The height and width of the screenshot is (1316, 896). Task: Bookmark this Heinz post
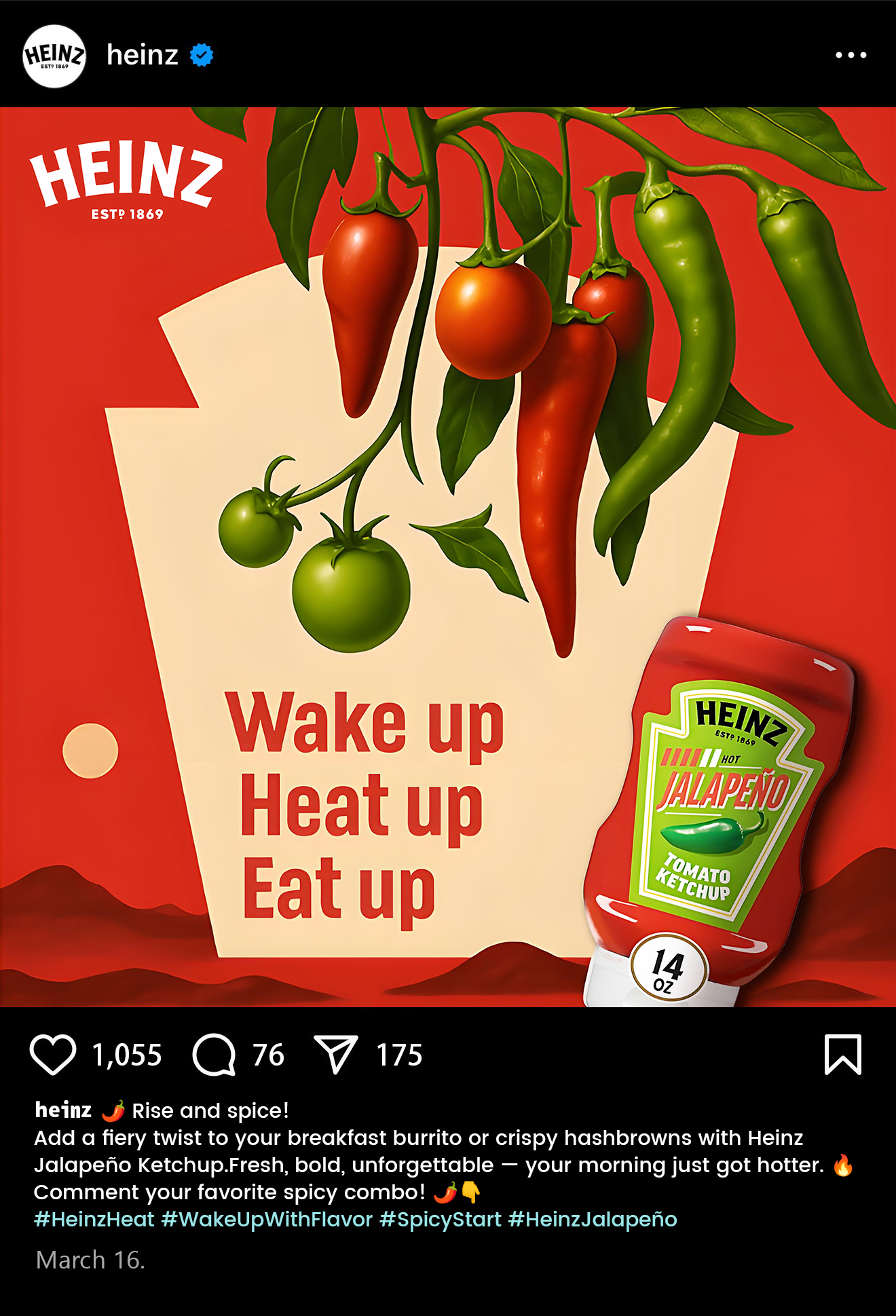click(x=842, y=1055)
